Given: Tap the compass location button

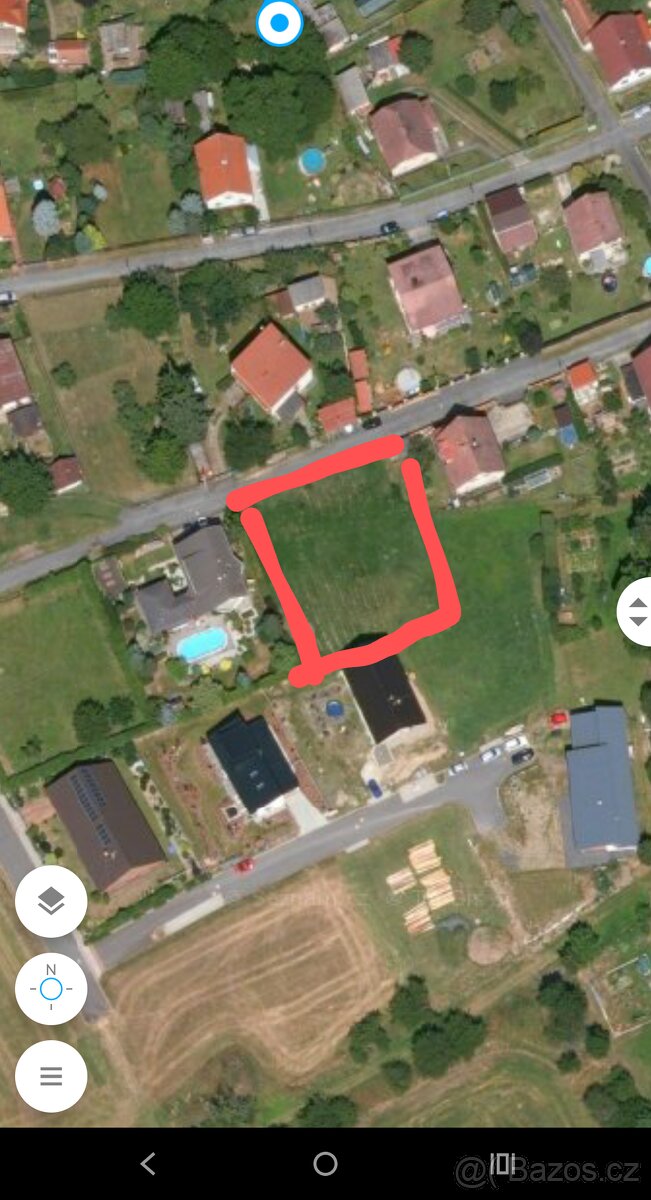Looking at the screenshot, I should tap(51, 989).
